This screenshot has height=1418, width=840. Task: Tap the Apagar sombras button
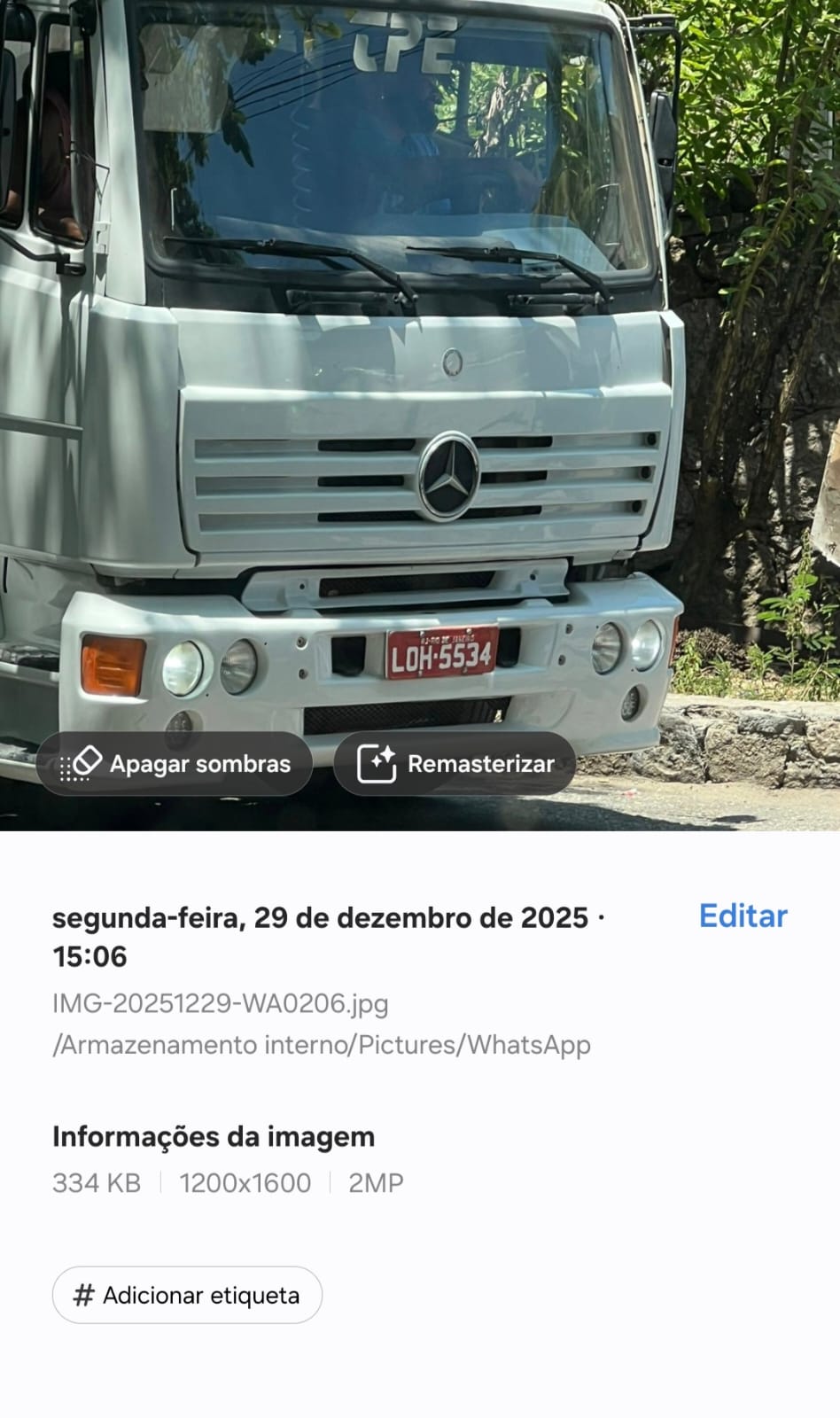pyautogui.click(x=175, y=764)
